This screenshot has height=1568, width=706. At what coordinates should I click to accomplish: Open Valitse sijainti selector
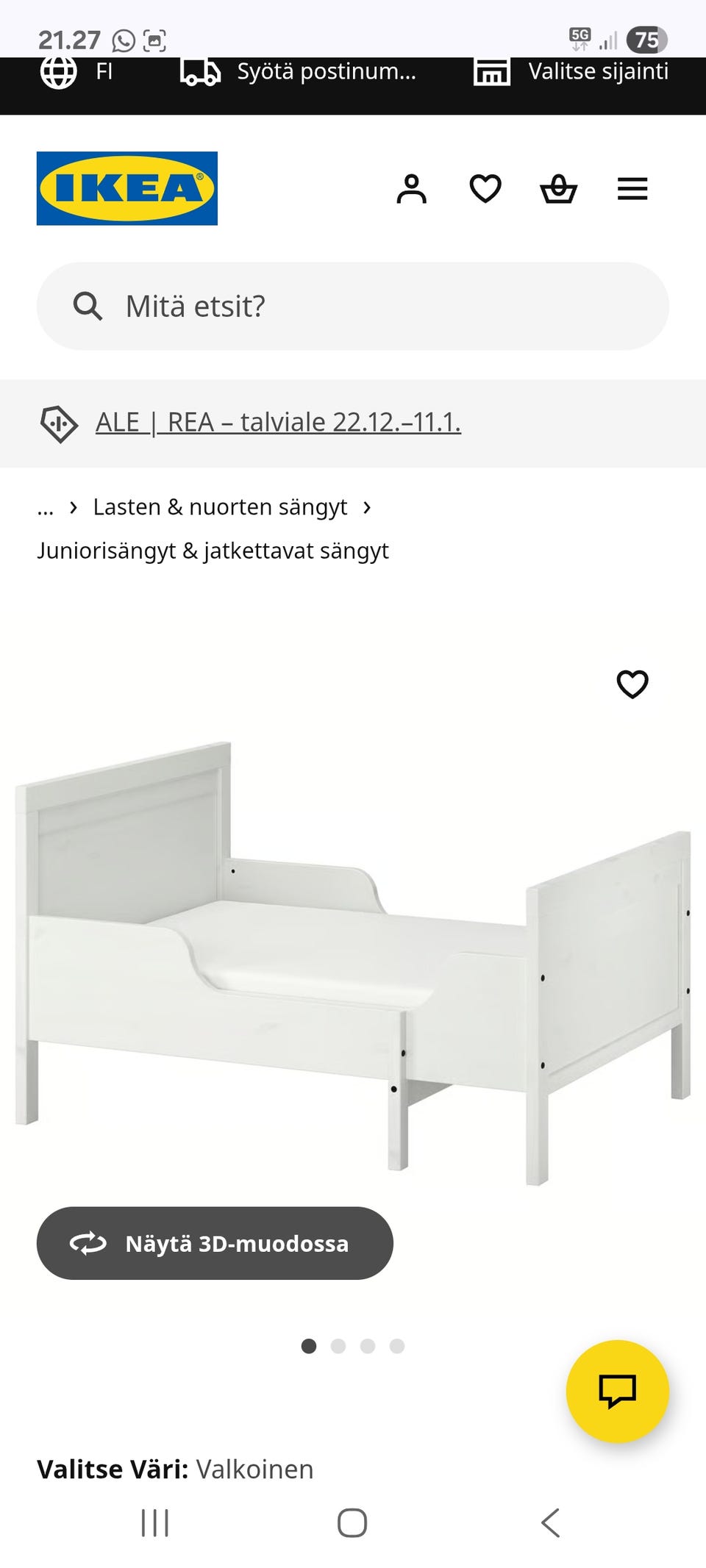pos(597,71)
